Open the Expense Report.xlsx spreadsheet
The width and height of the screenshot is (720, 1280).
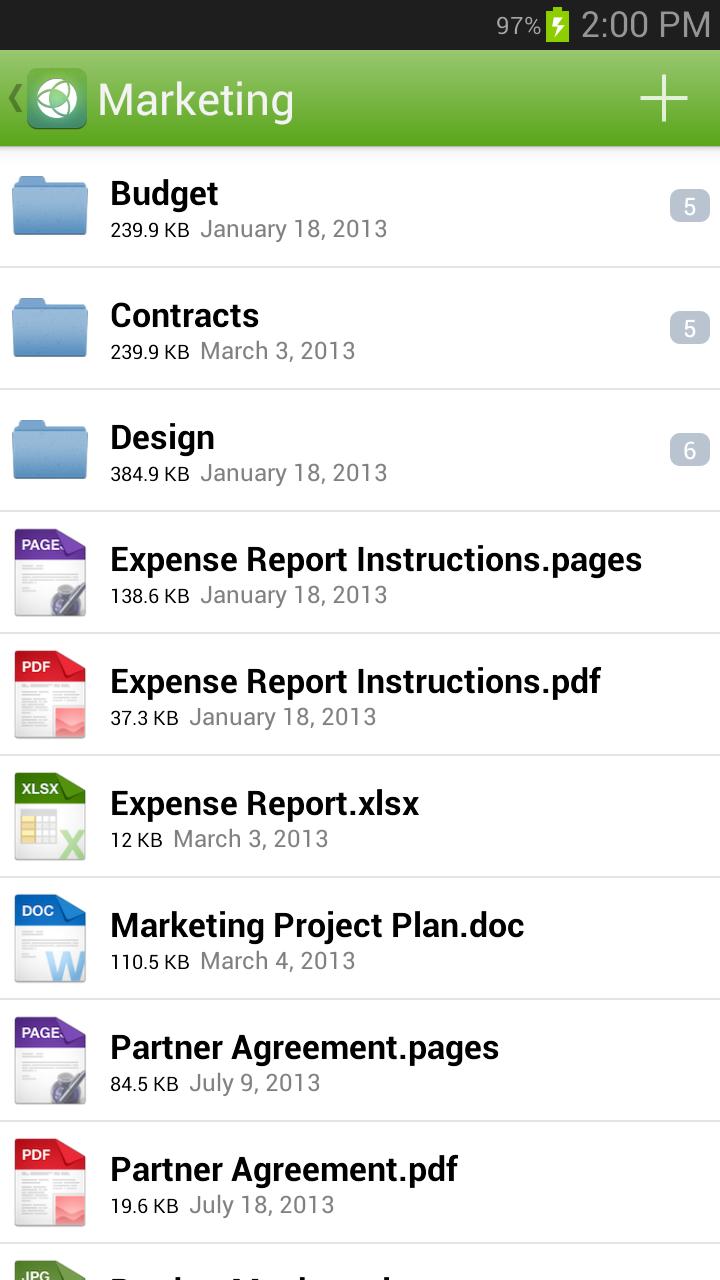click(x=360, y=817)
